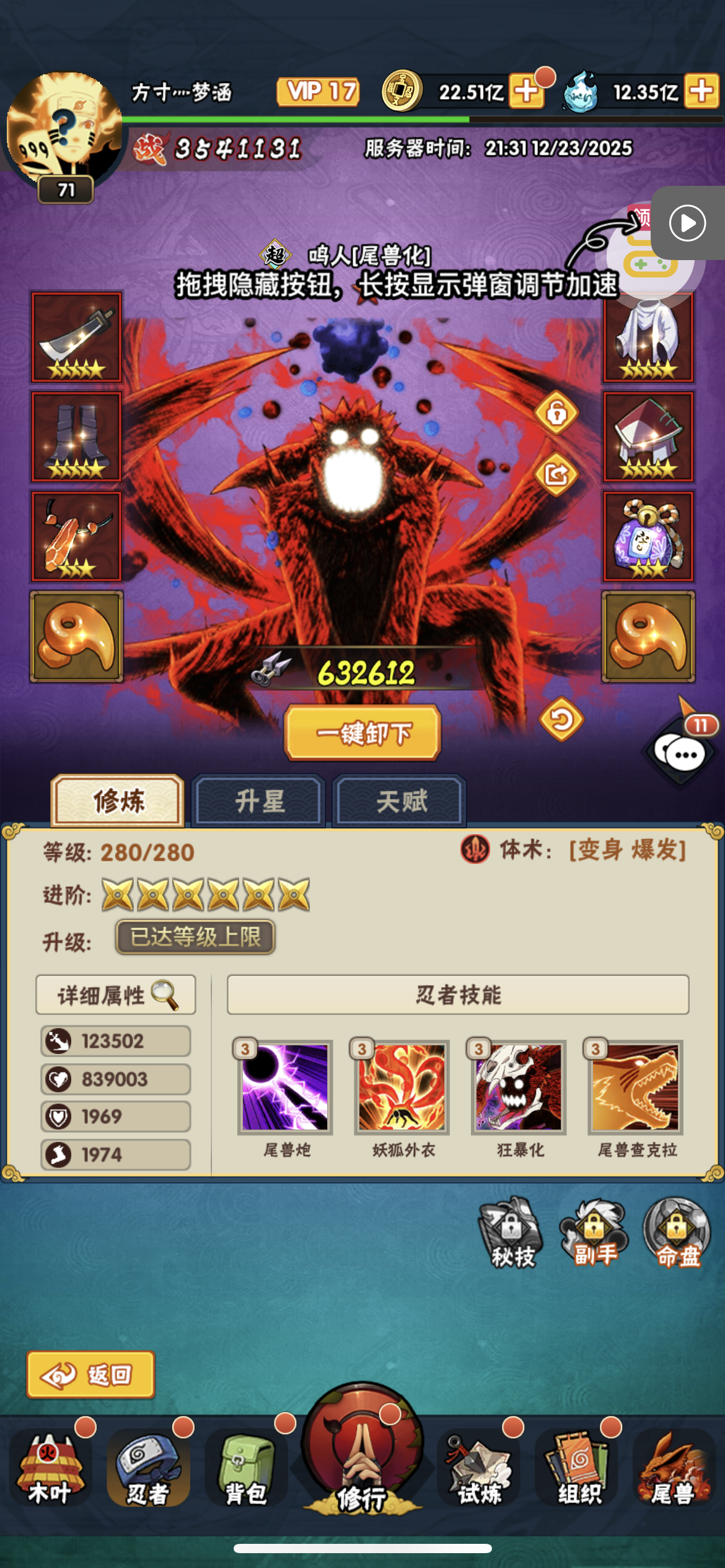Open the locked 秘技 feature
This screenshot has height=1568, width=725.
pyautogui.click(x=511, y=1234)
